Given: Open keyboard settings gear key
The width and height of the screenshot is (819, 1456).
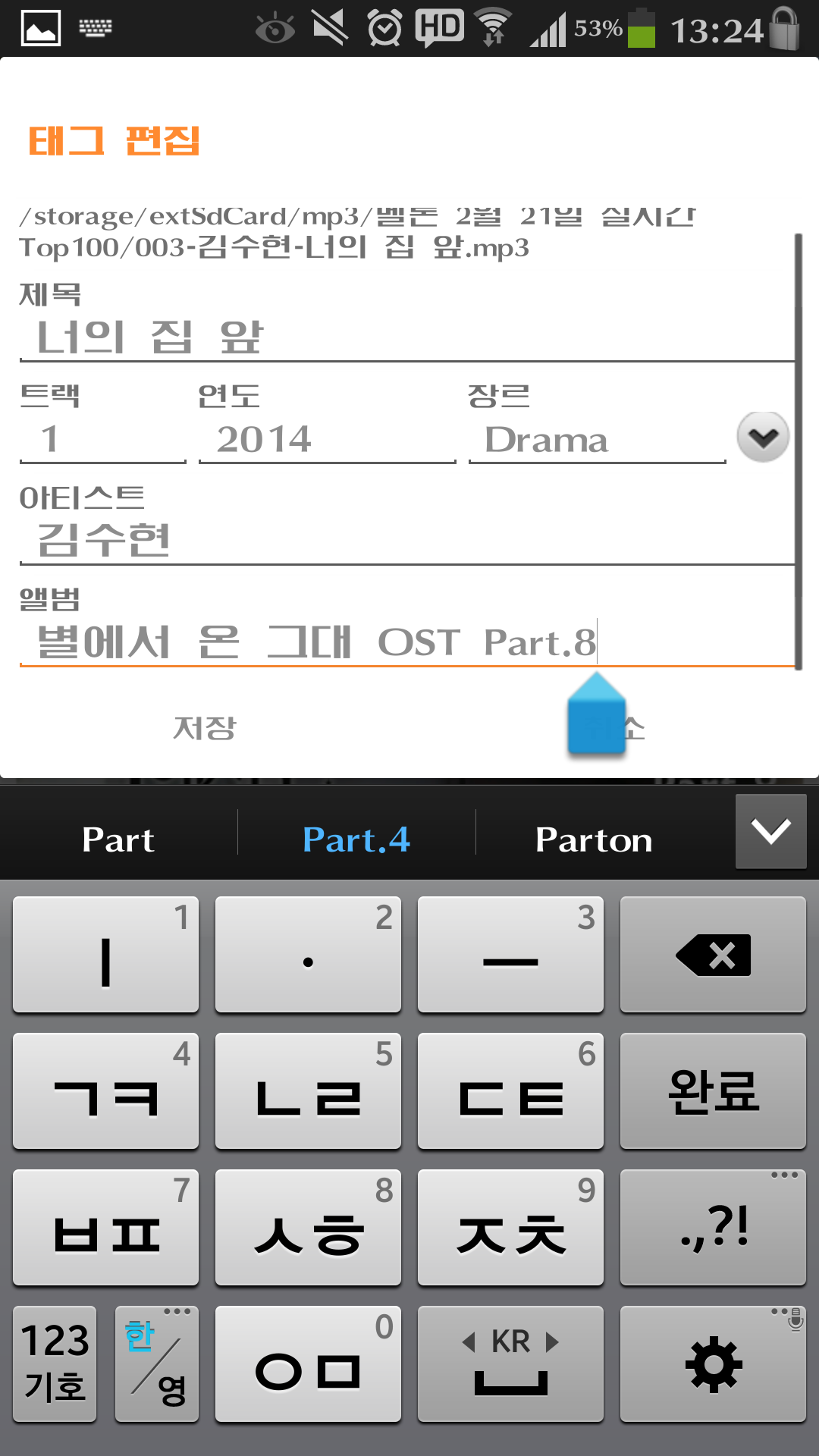Looking at the screenshot, I should pyautogui.click(x=713, y=1363).
